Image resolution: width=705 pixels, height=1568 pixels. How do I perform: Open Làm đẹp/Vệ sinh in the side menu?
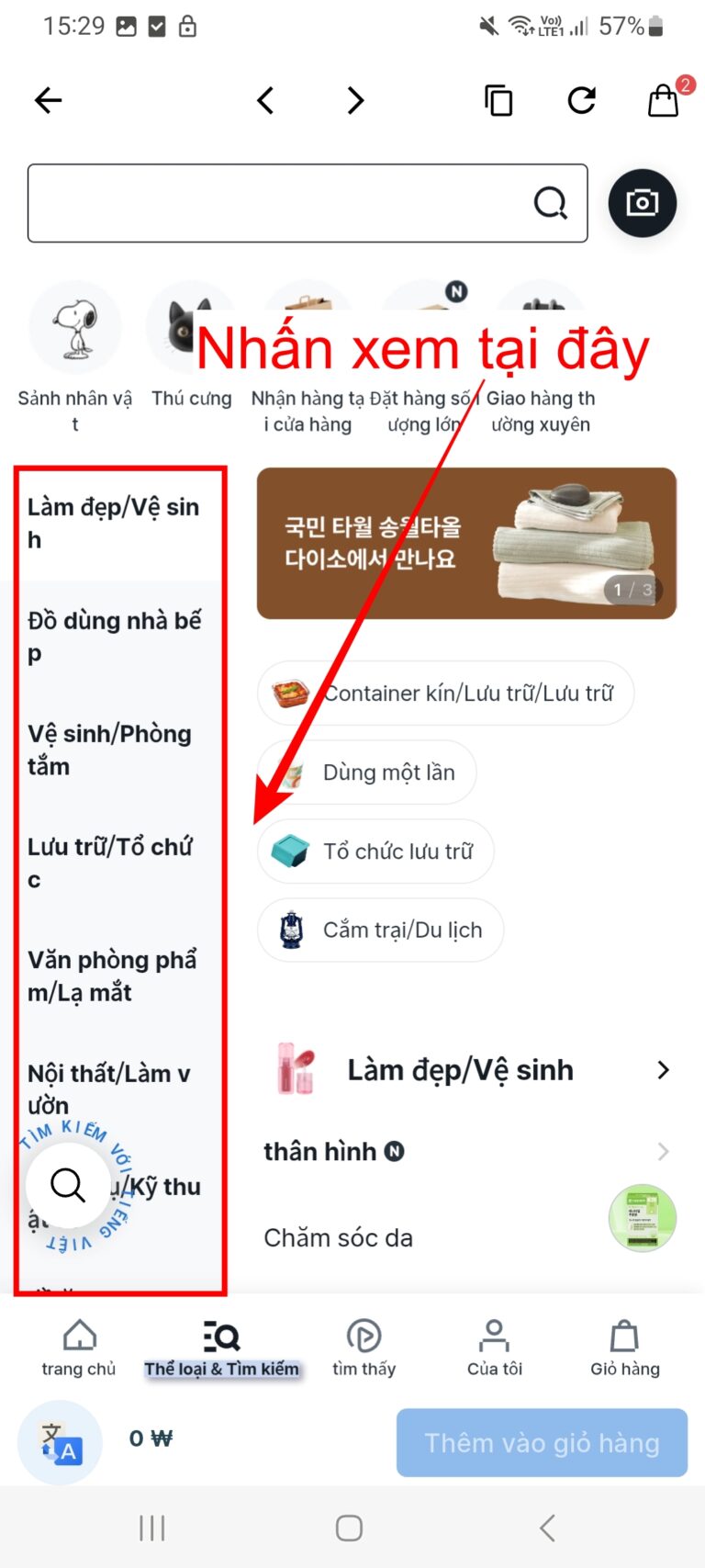(x=113, y=523)
